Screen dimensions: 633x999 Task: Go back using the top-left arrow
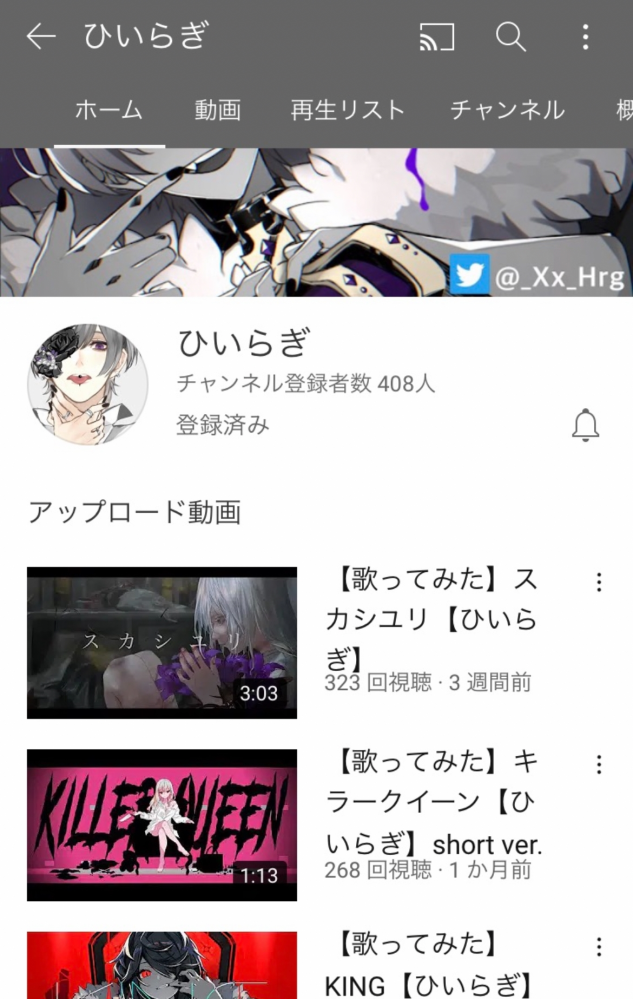40,38
